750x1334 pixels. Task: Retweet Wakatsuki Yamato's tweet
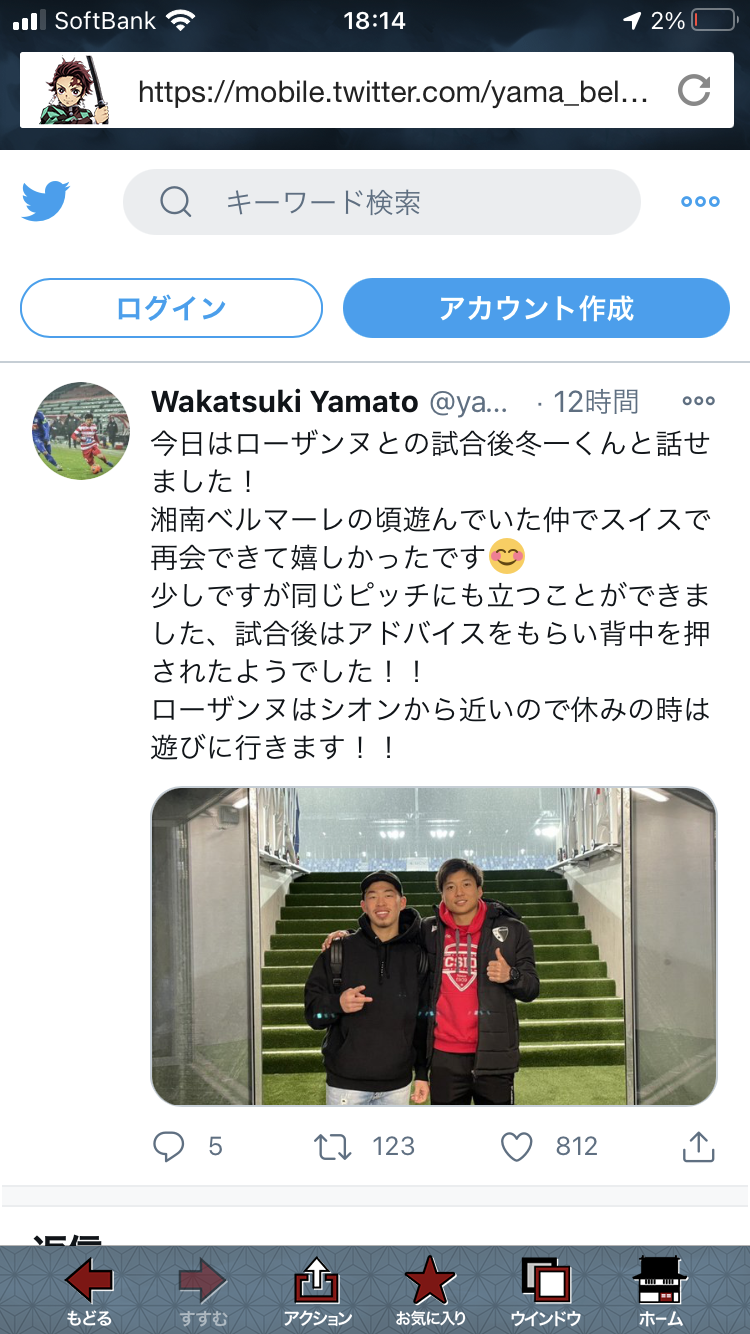(333, 1146)
